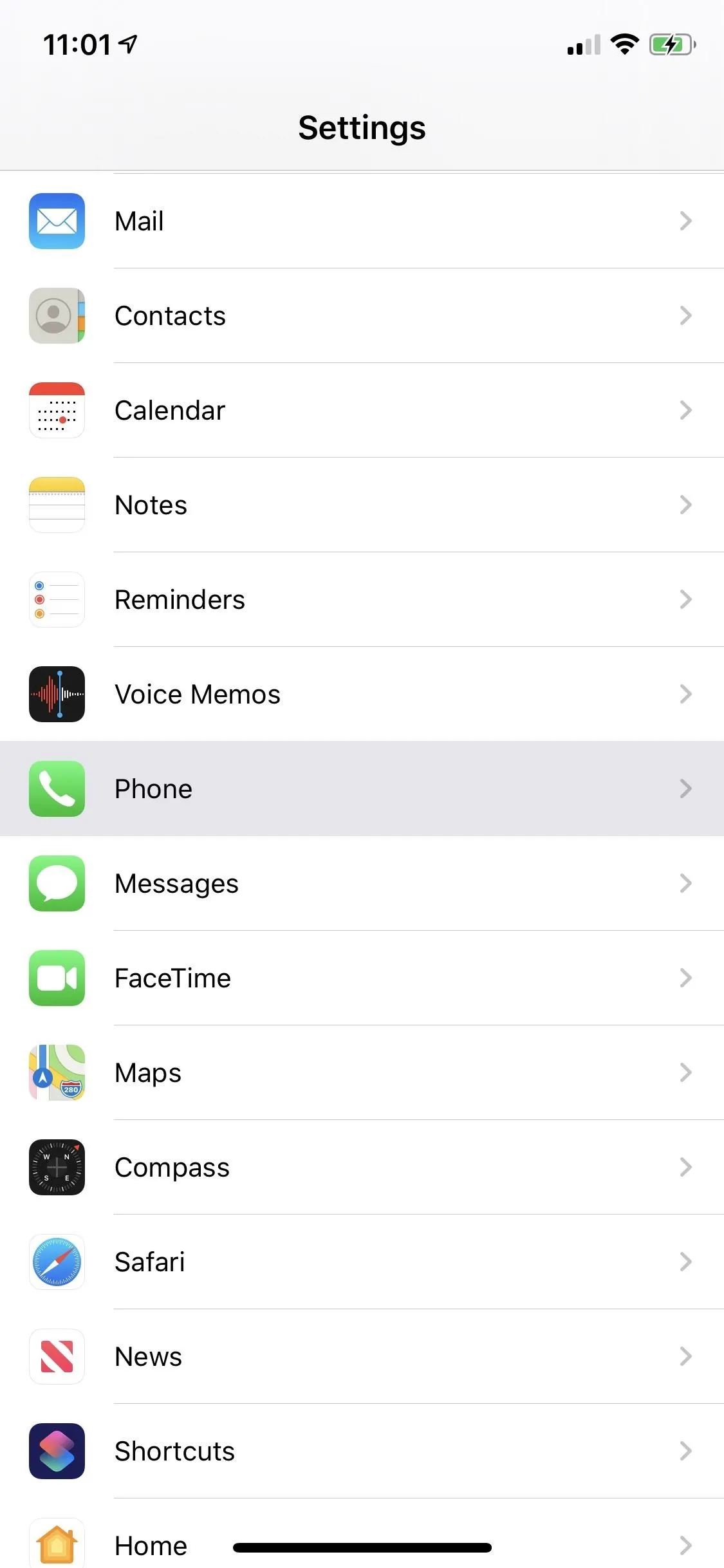Go to Safari settings
The width and height of the screenshot is (724, 1568).
click(x=362, y=1262)
